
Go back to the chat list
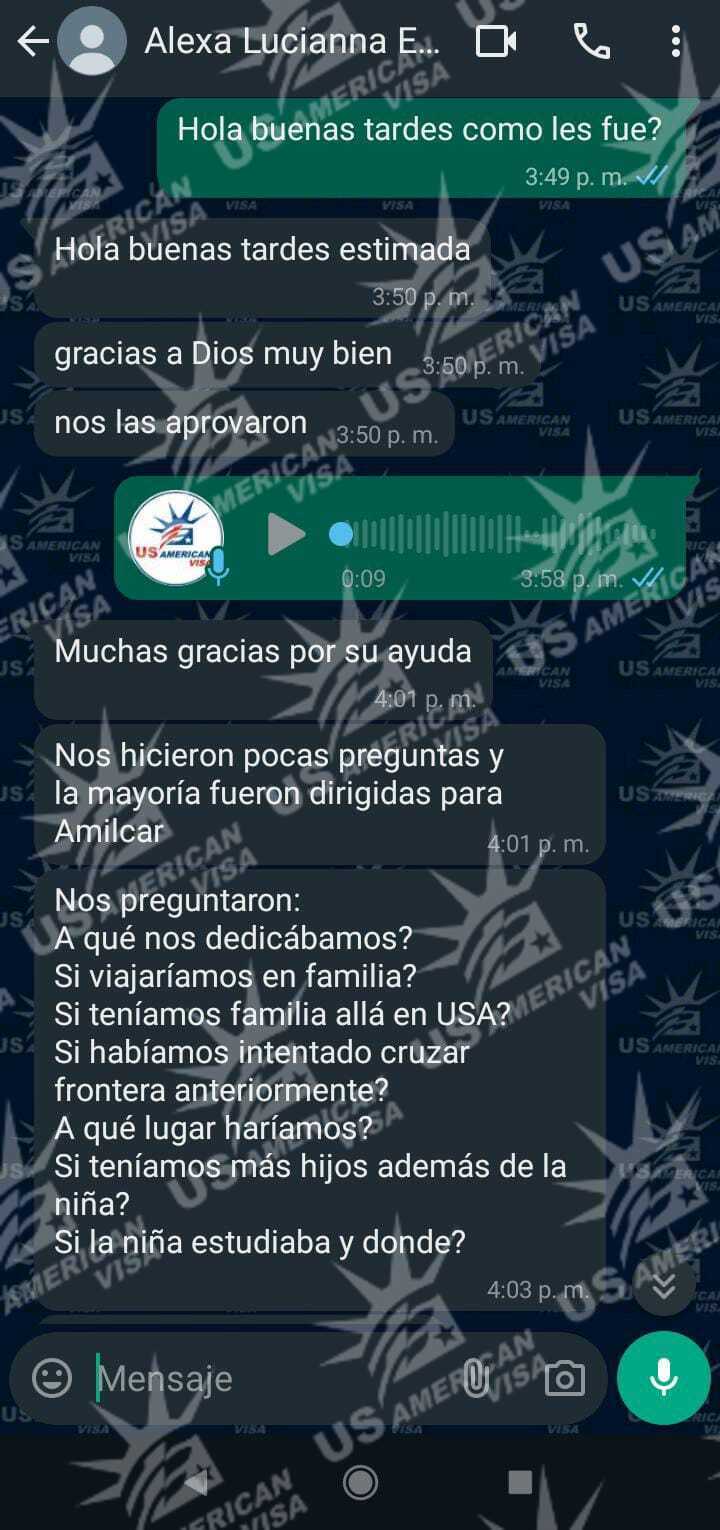32,42
